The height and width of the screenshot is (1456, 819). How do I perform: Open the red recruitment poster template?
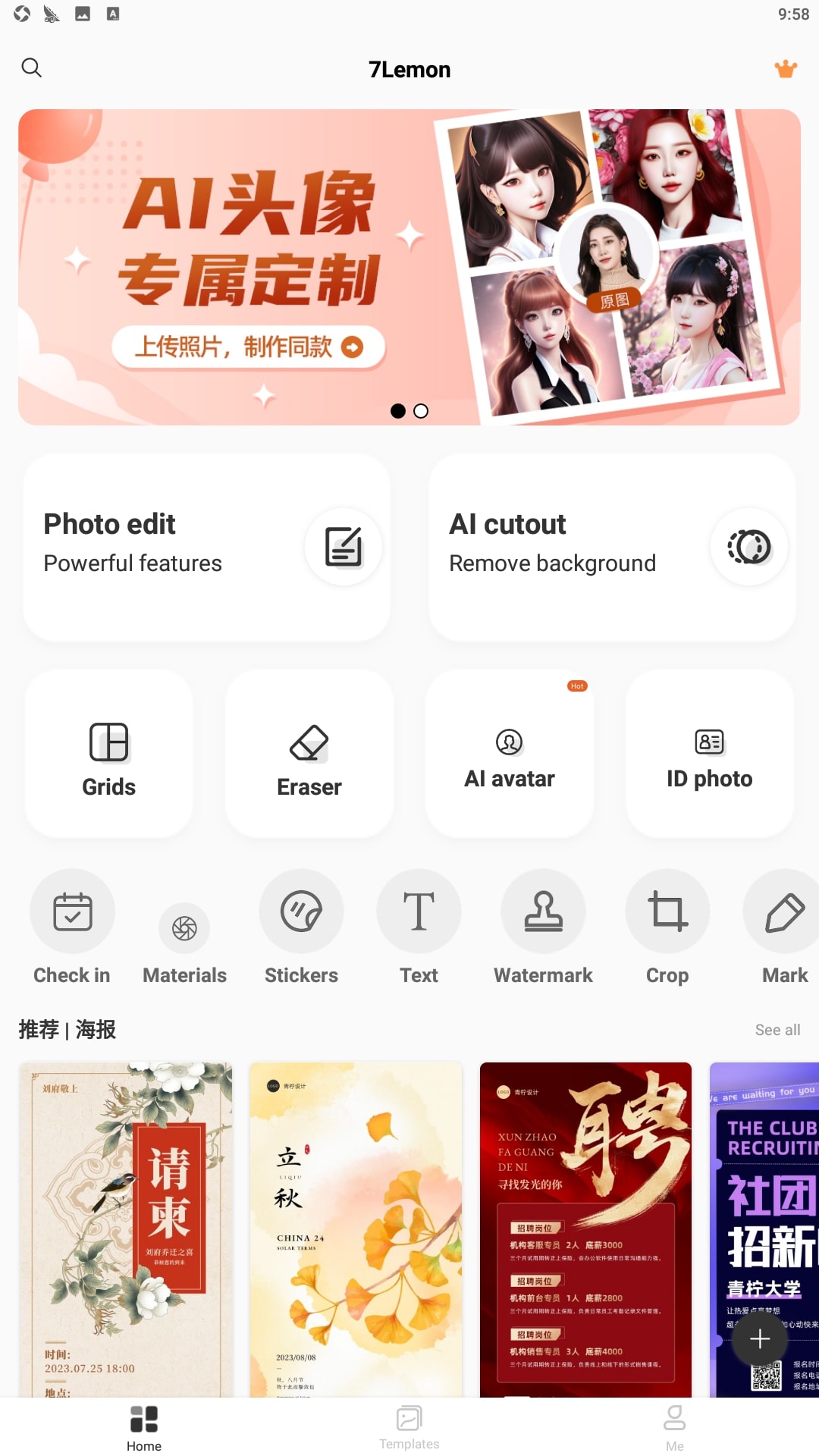585,1228
